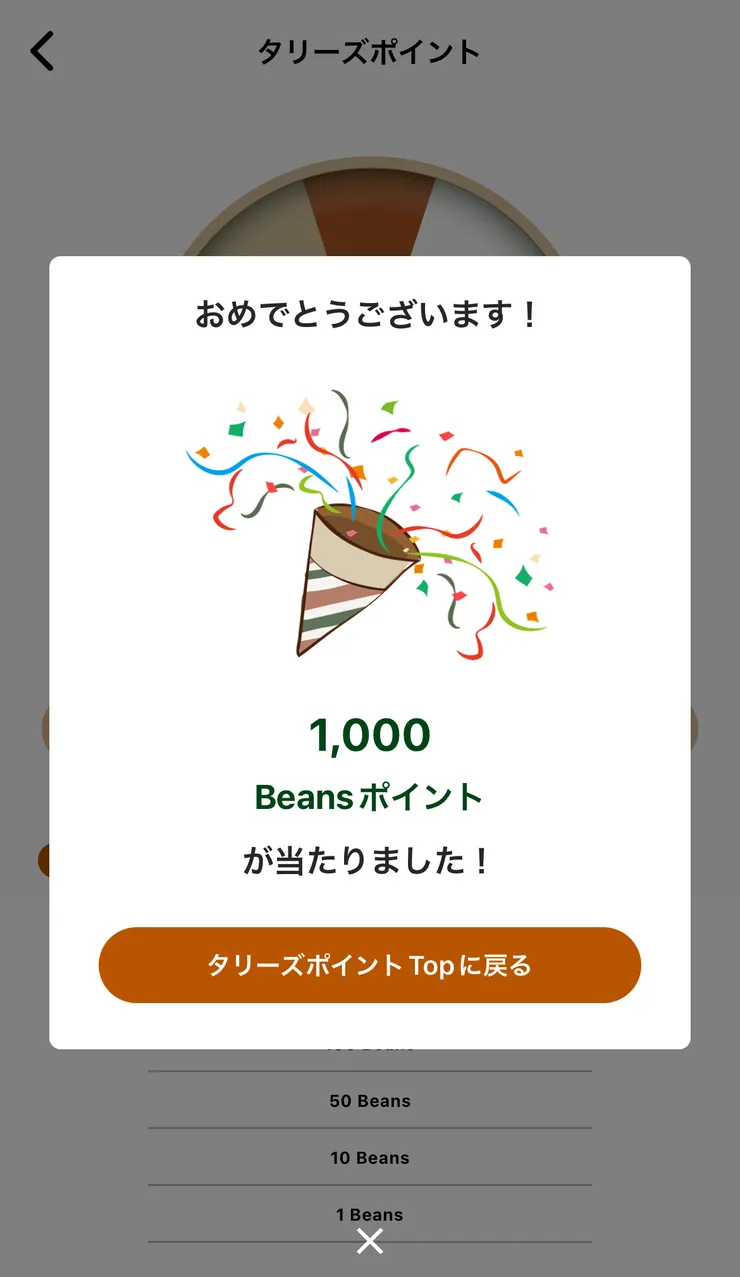Screen dimensions: 740x1277
Task: Tap the white congratulations dialog card
Action: [370, 650]
